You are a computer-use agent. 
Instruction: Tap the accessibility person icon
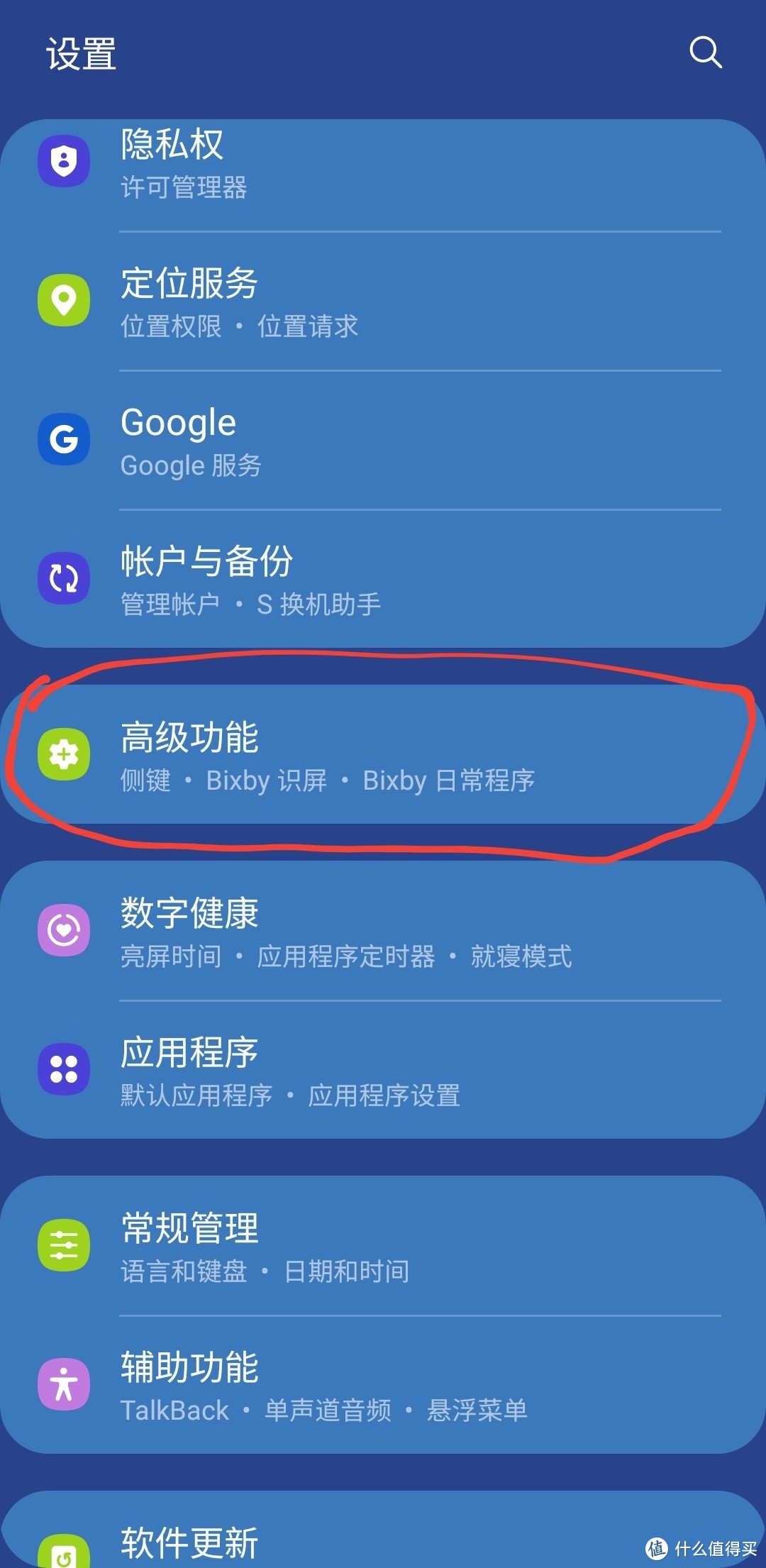click(x=65, y=1384)
